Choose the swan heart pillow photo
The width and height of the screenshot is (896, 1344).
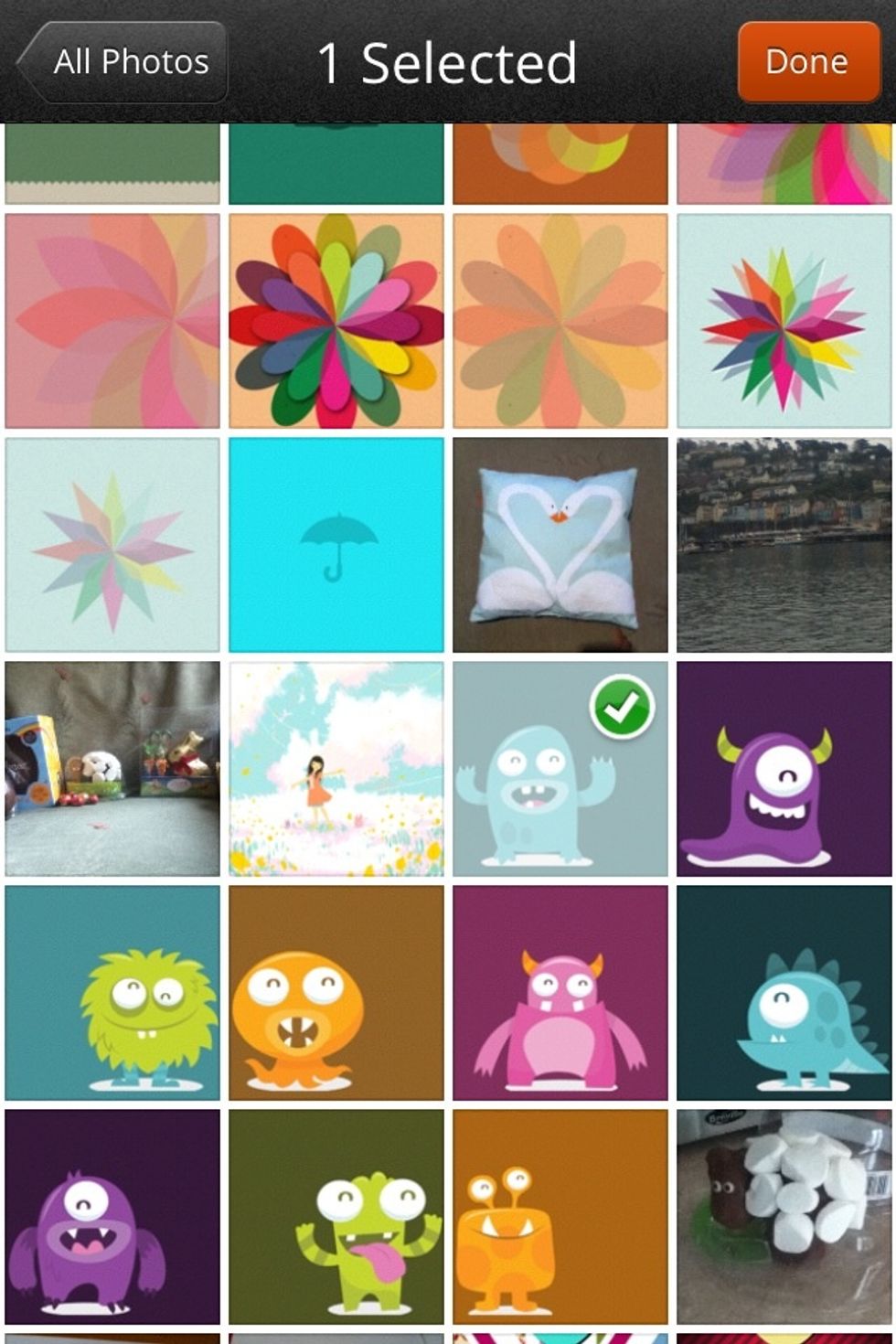coord(560,545)
